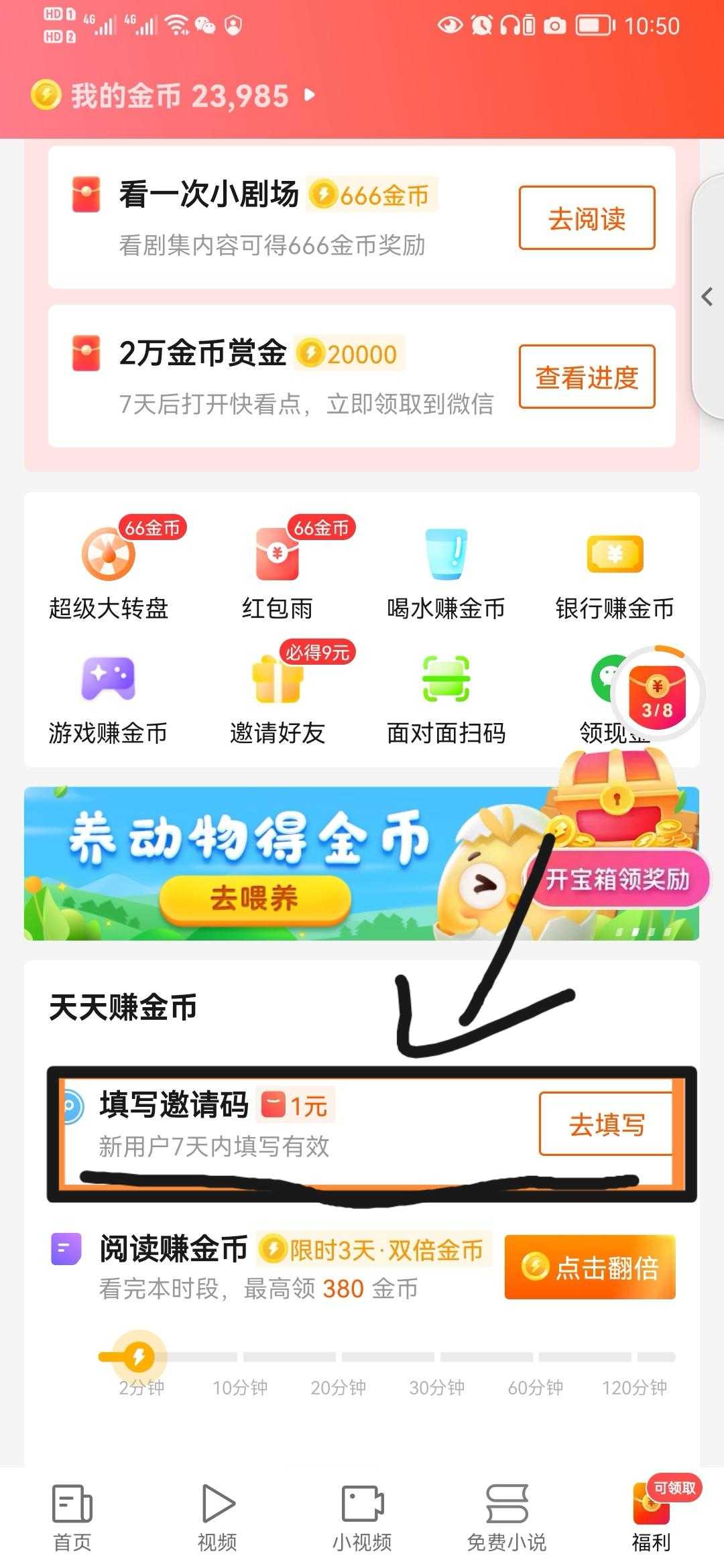Tap 去填写 to enter invite code
Screen dimensions: 724x1568
607,1124
